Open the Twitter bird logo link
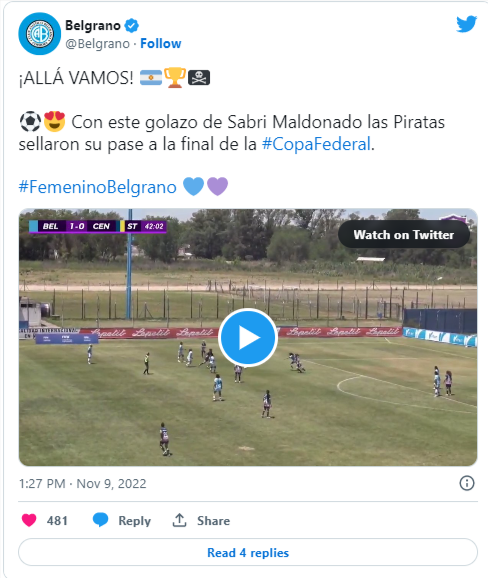The width and height of the screenshot is (488, 578). click(466, 24)
